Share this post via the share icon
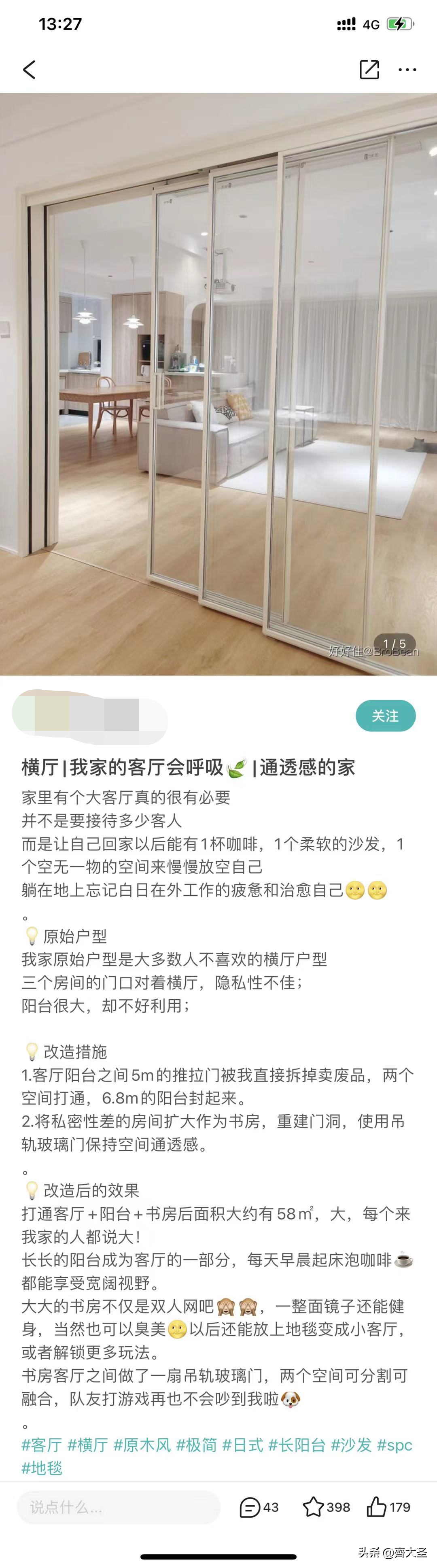Screen dimensions: 437x1568 [x=369, y=69]
